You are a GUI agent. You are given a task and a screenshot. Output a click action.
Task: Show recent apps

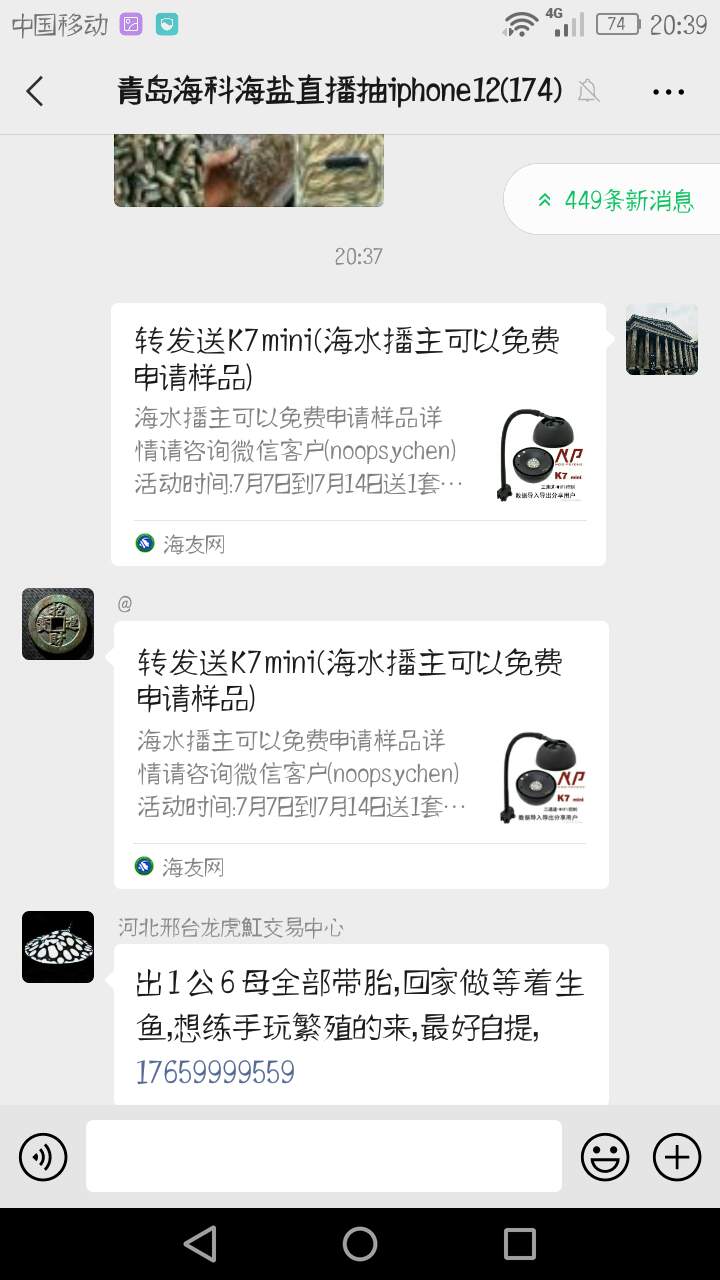point(519,1244)
